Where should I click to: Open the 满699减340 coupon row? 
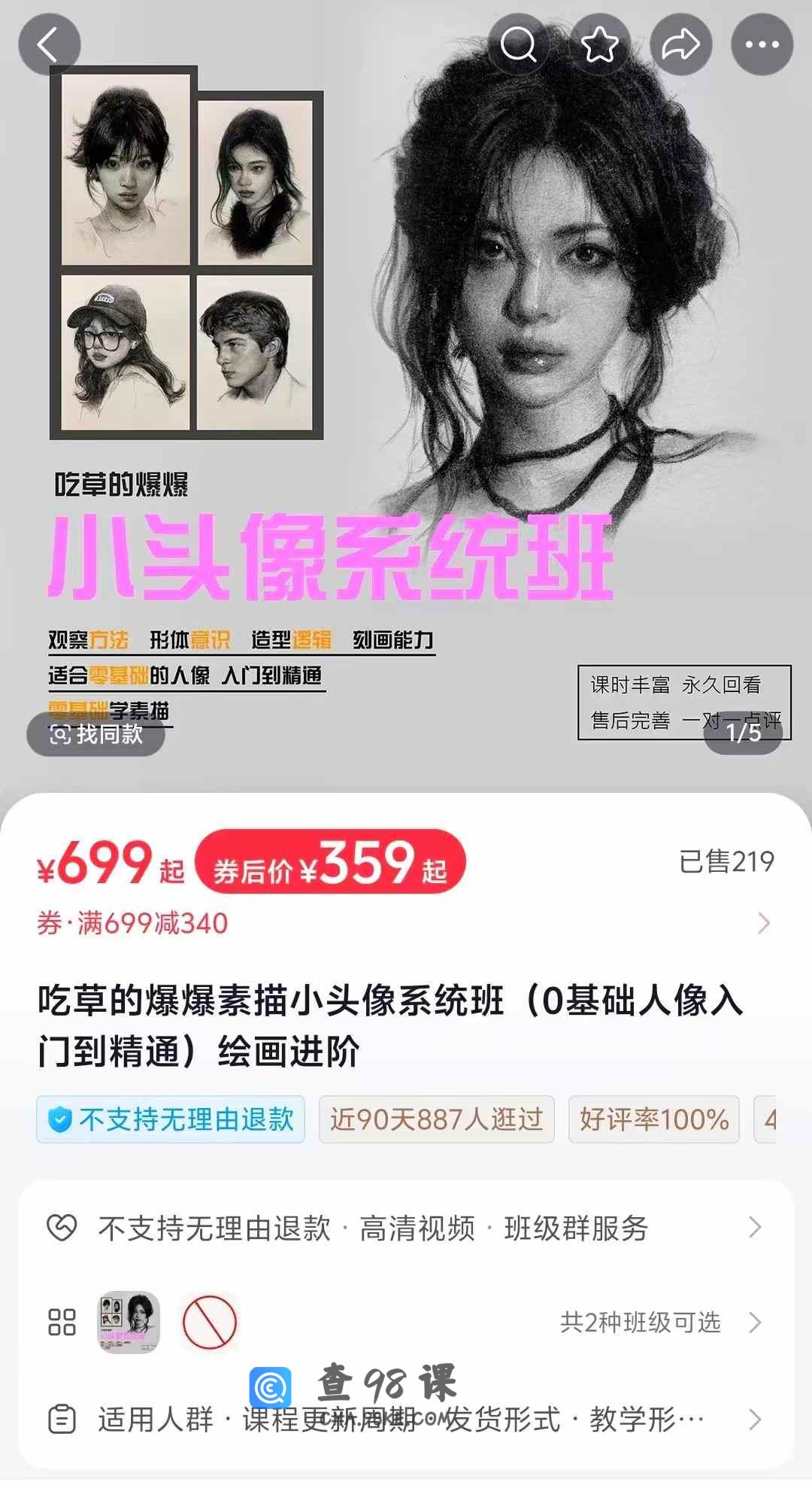click(406, 923)
